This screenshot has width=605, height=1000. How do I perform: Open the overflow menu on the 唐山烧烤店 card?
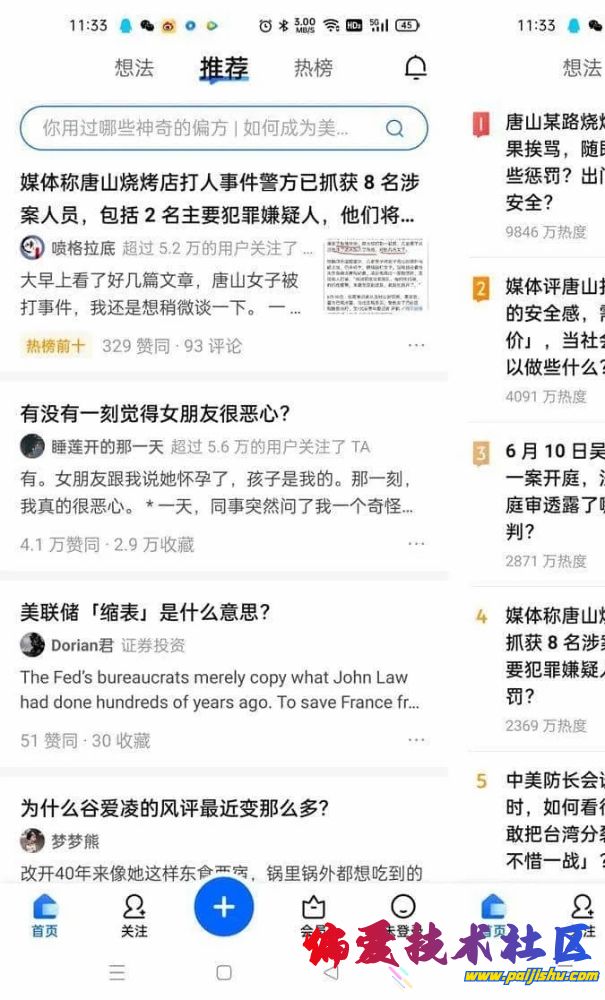click(x=416, y=346)
